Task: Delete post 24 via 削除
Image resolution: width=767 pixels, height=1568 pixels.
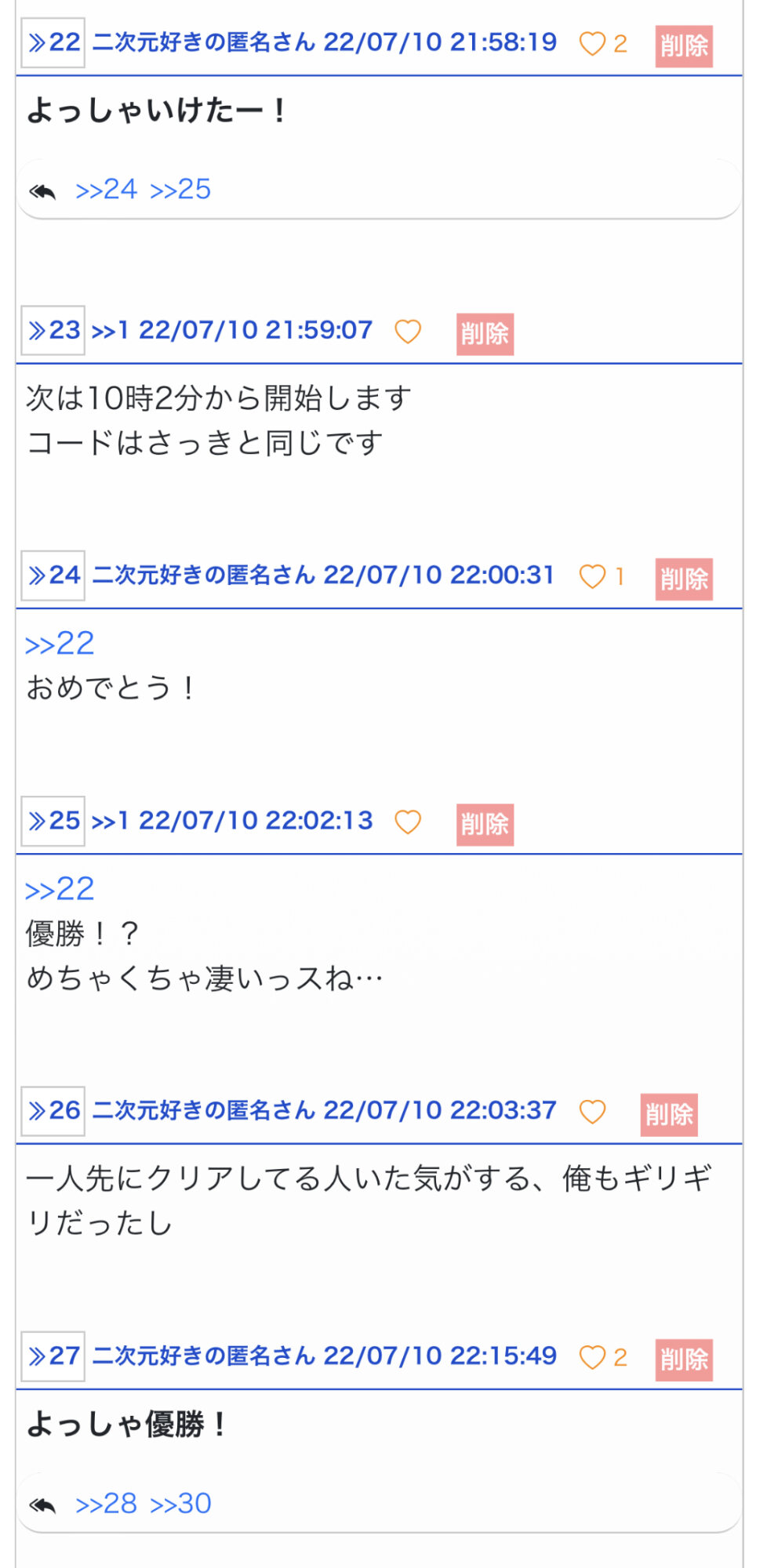Action: (684, 579)
